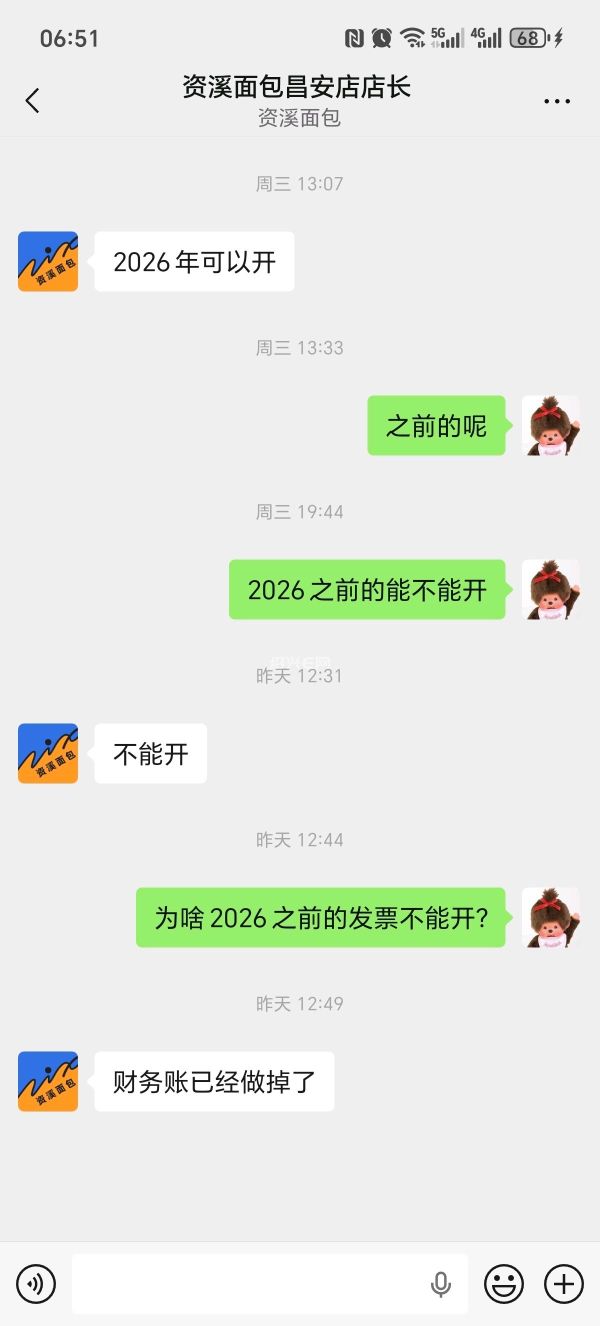Switch to voice message input
This screenshot has height=1326, width=600.
click(x=36, y=1283)
